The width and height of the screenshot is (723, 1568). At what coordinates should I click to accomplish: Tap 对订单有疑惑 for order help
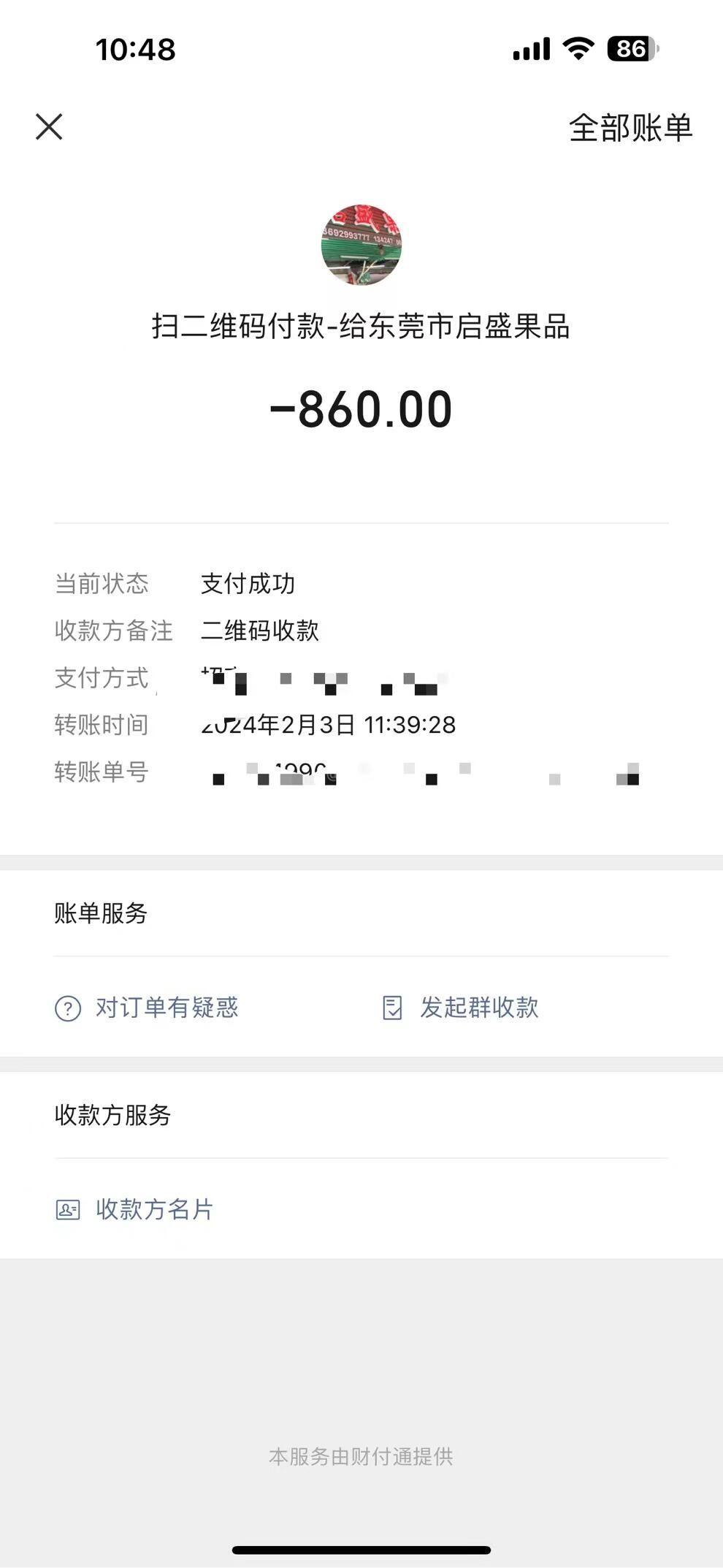[x=148, y=1008]
